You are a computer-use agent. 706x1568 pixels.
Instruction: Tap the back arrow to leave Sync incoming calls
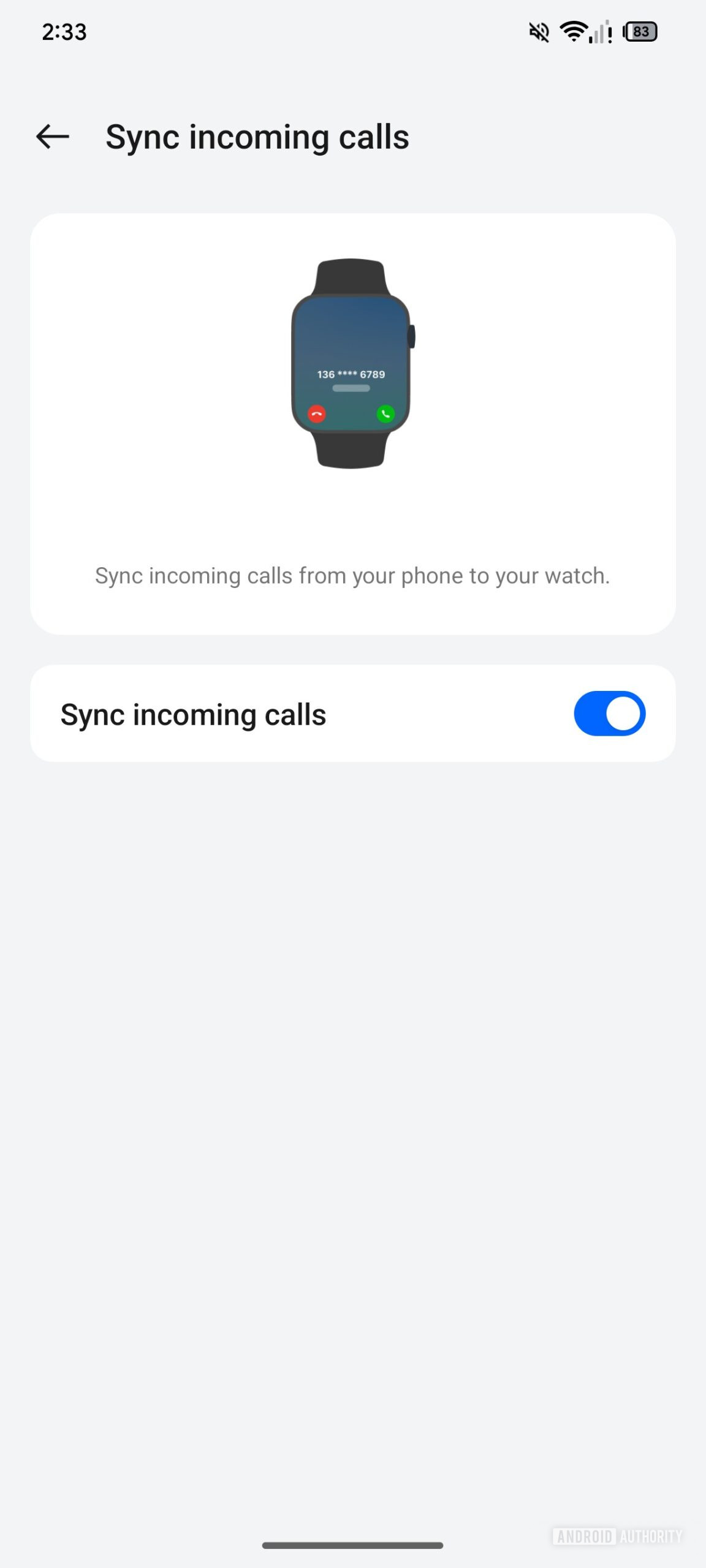click(51, 137)
